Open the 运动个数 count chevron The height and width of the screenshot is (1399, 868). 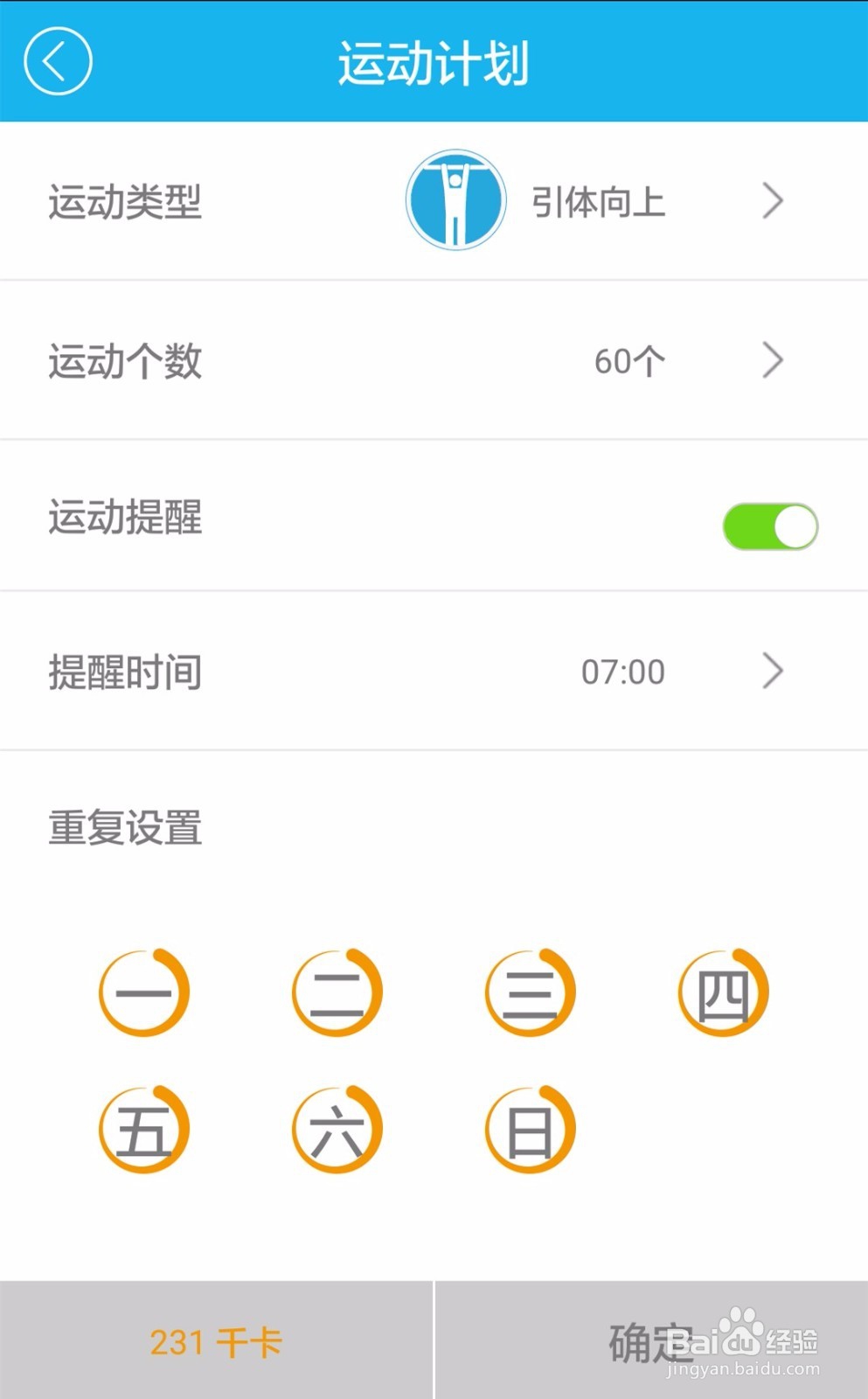click(x=772, y=358)
